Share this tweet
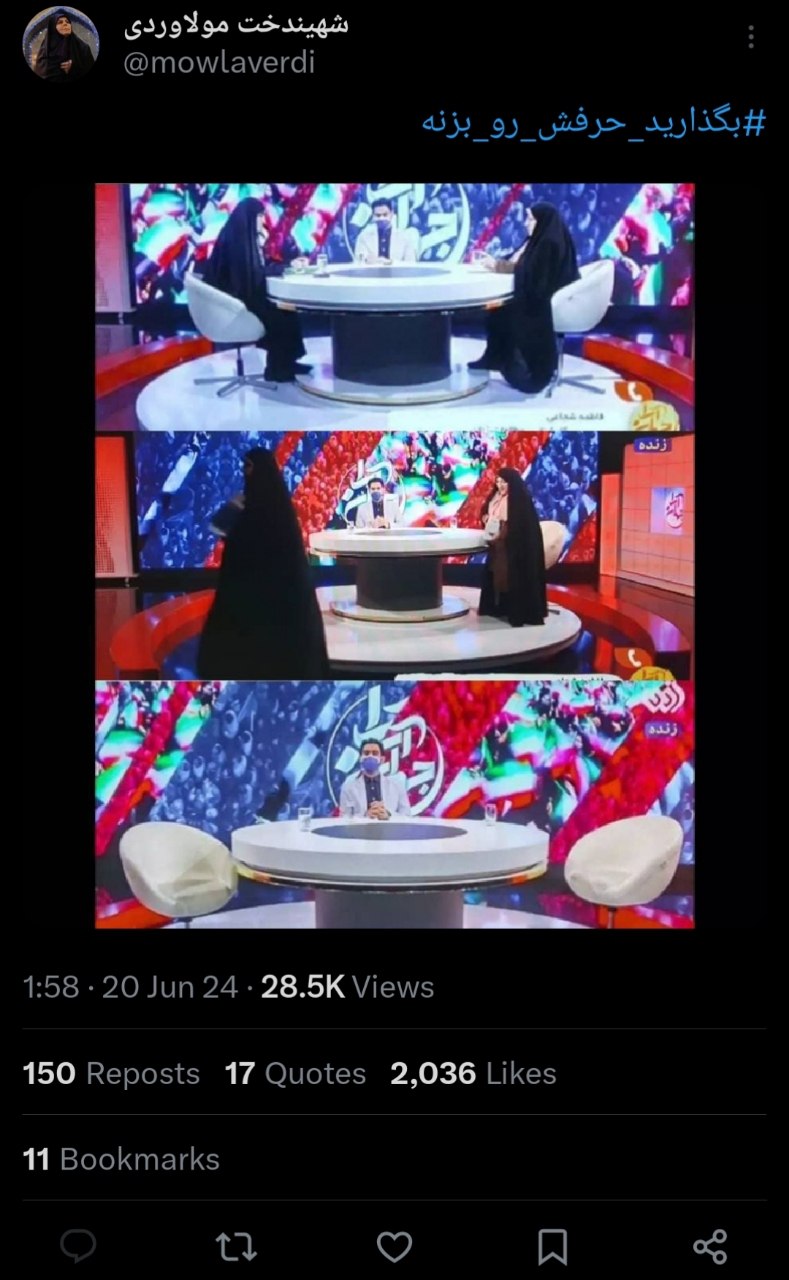The image size is (789, 1280). pyautogui.click(x=709, y=1246)
